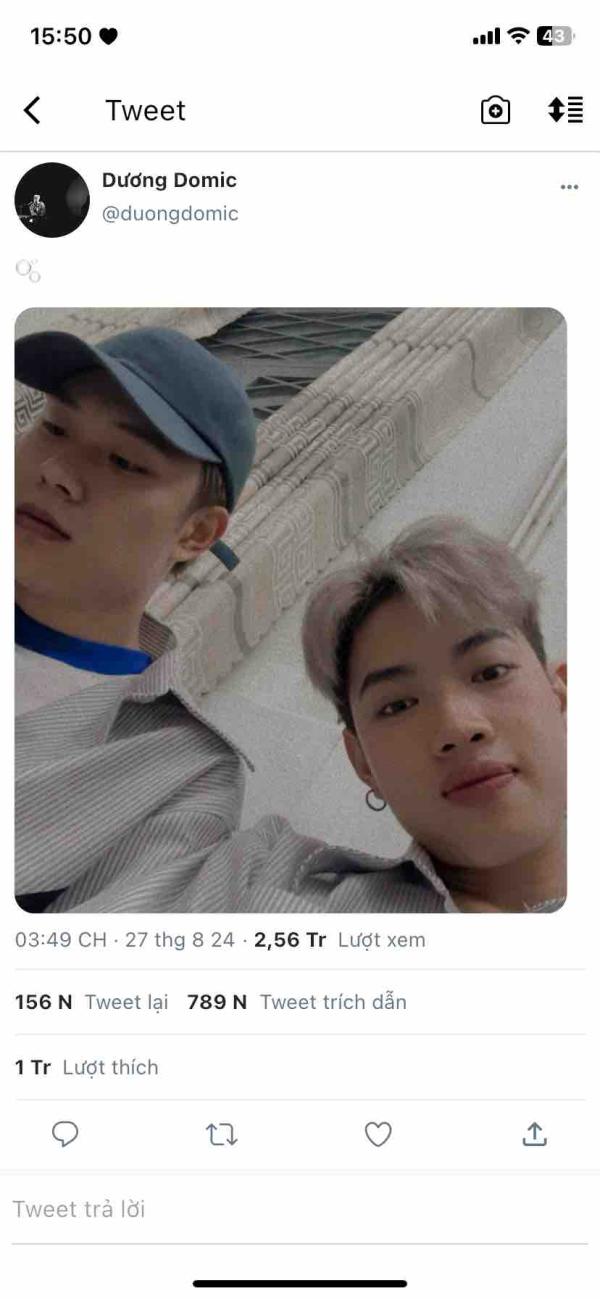Viewport: 600px width, 1299px height.
Task: Open the sort replies icon
Action: pyautogui.click(x=565, y=110)
